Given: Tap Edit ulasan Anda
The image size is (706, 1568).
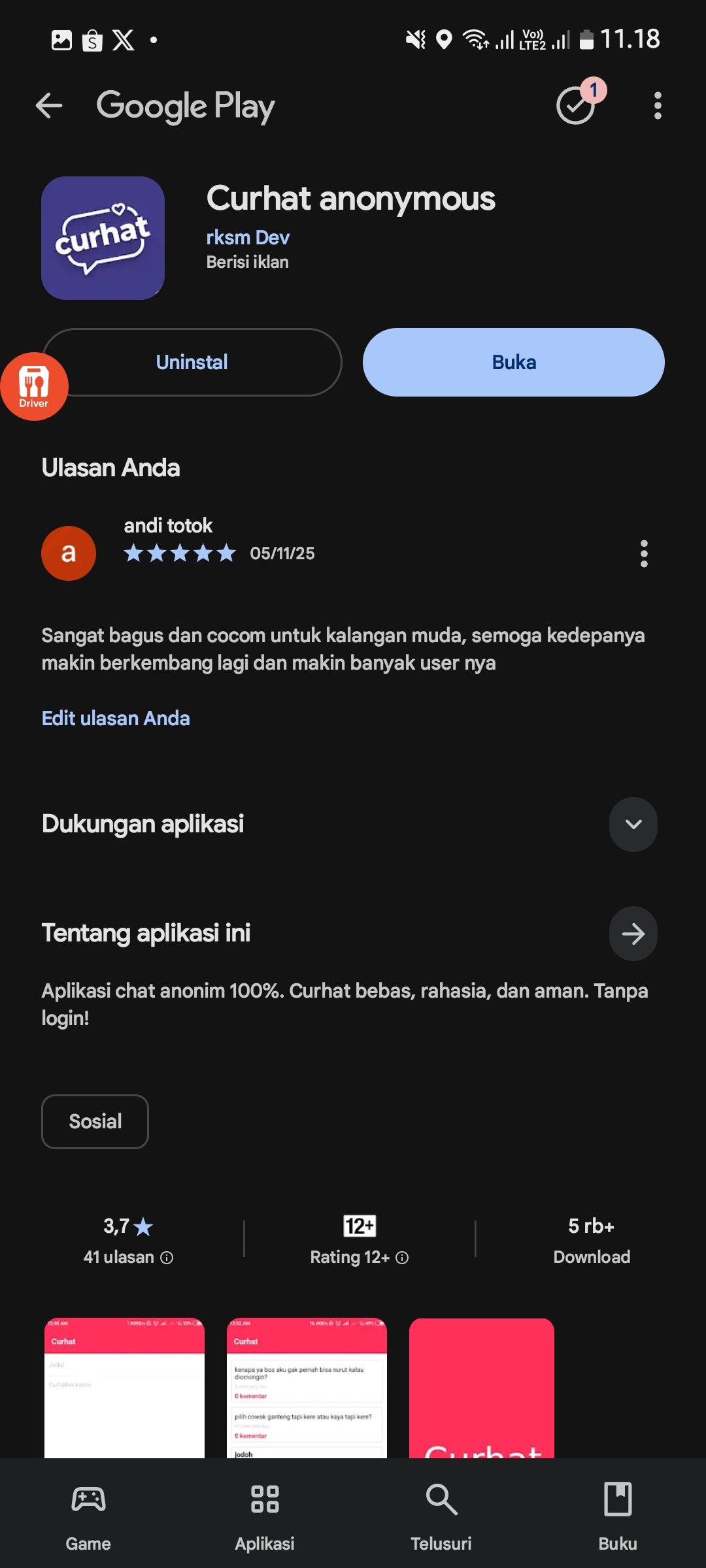Looking at the screenshot, I should 116,718.
